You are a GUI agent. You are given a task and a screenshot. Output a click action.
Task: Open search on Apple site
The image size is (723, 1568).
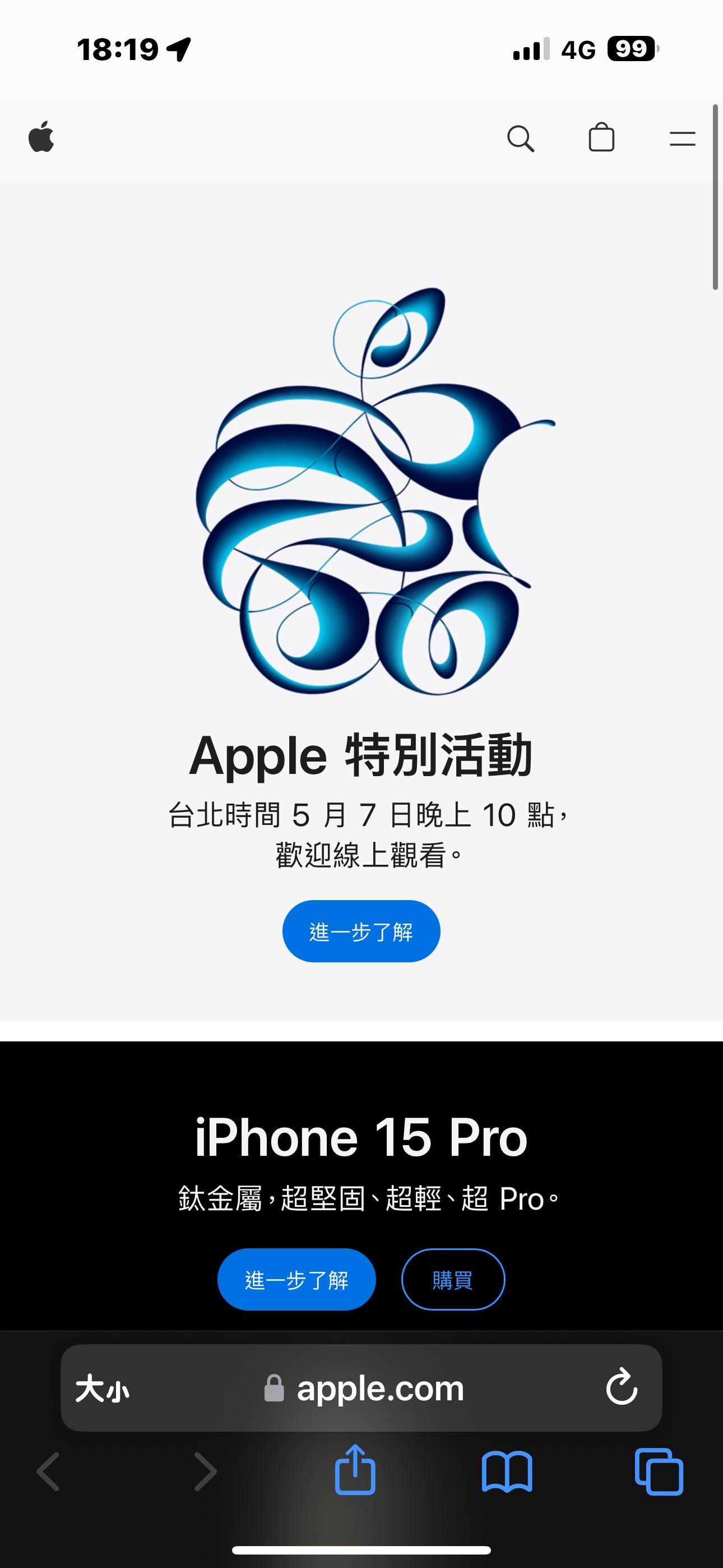520,139
